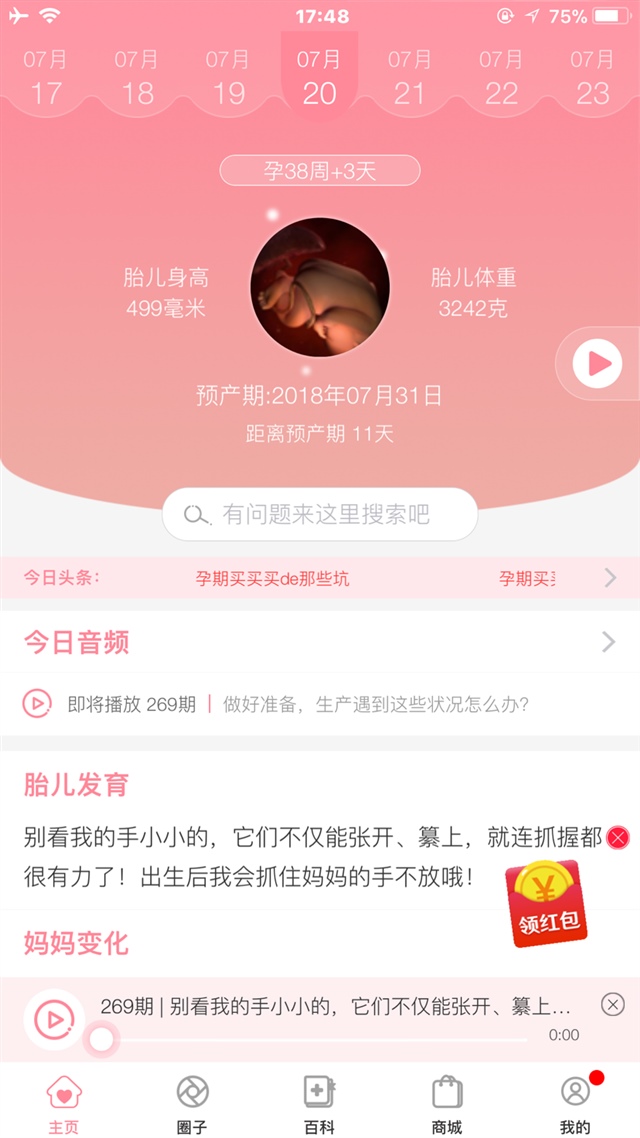
Task: Play the upcoming 269期 audio
Action: [x=37, y=704]
